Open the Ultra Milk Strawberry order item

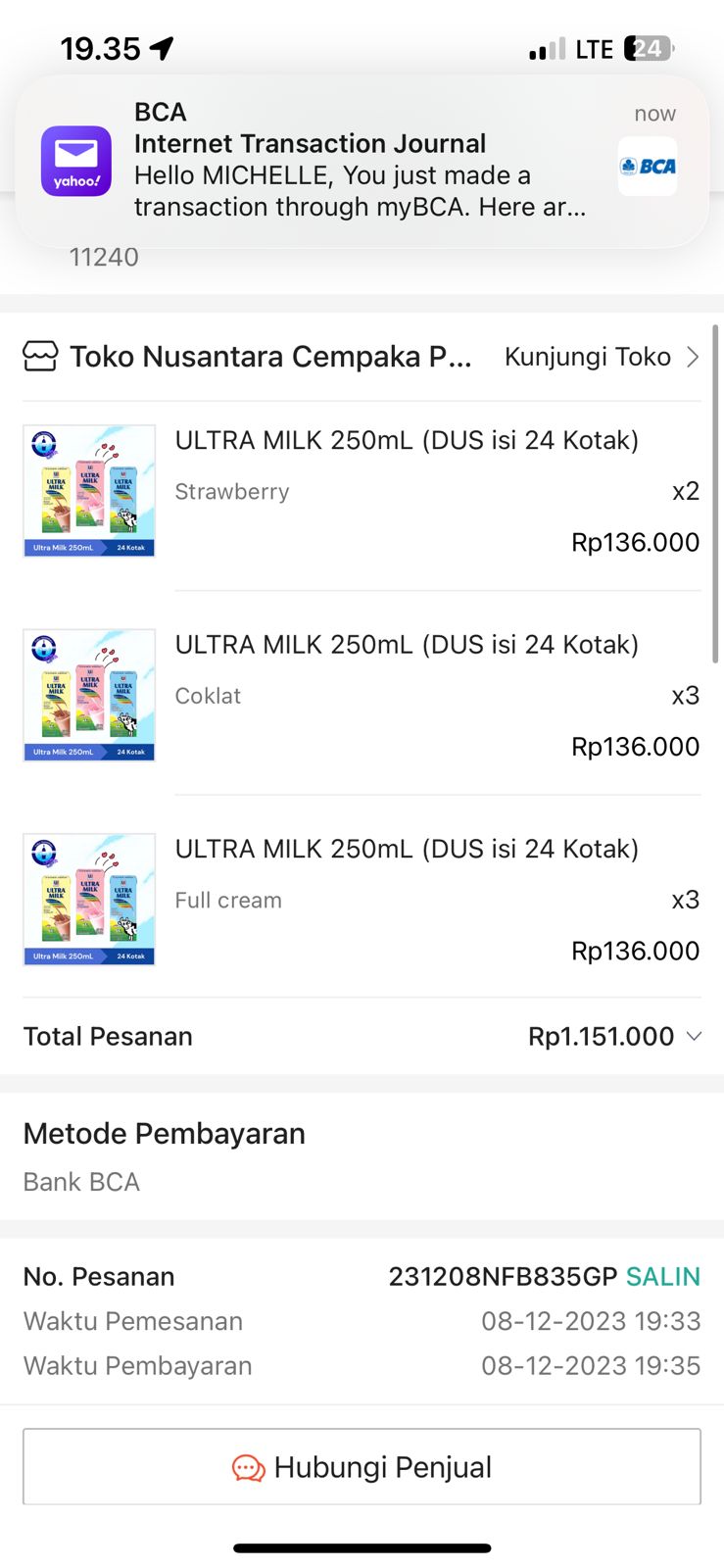tap(406, 441)
